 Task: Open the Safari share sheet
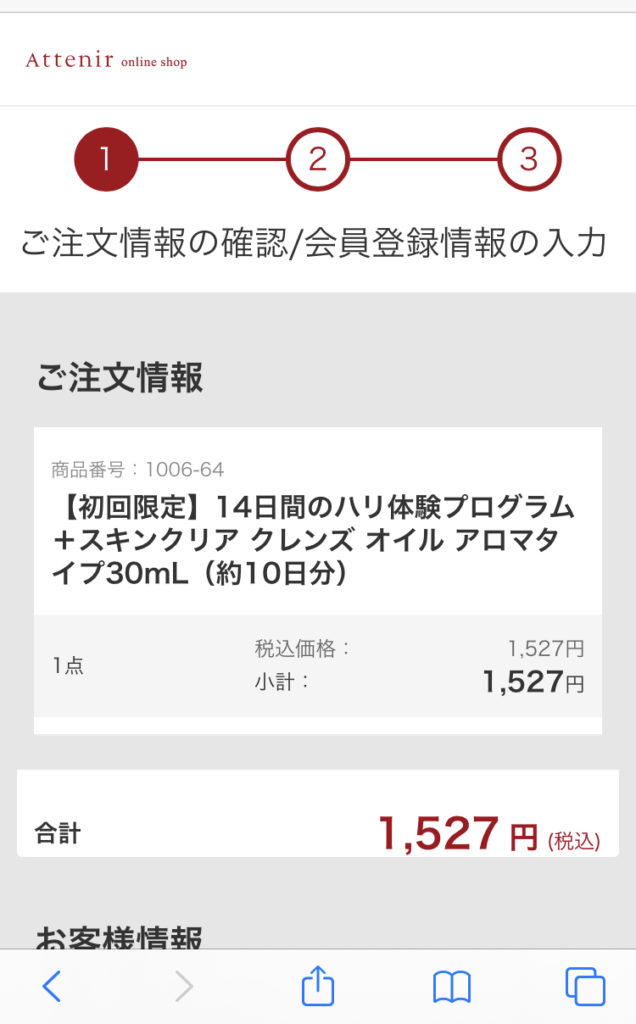pos(318,986)
